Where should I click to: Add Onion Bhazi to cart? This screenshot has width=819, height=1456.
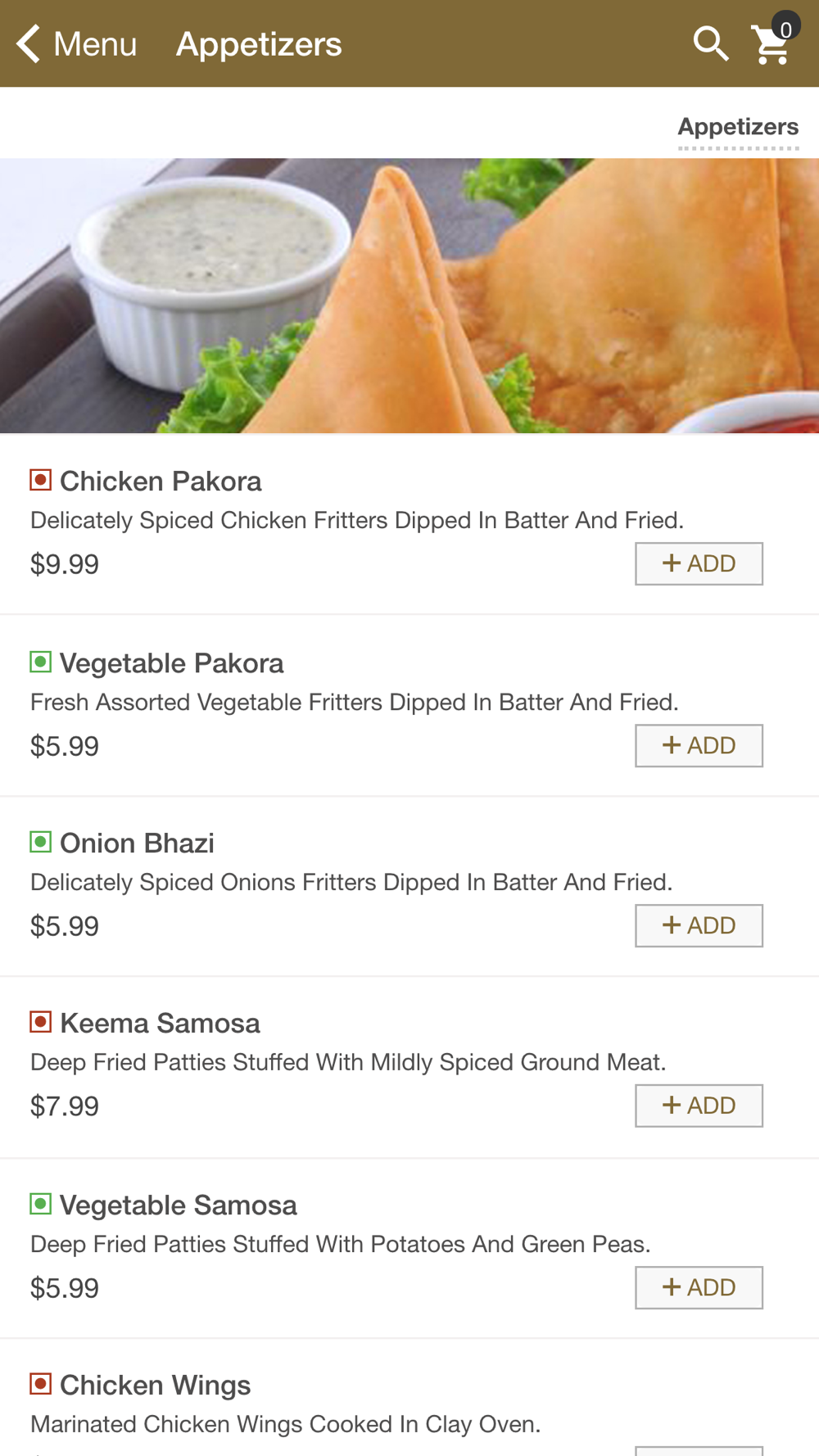coord(699,925)
